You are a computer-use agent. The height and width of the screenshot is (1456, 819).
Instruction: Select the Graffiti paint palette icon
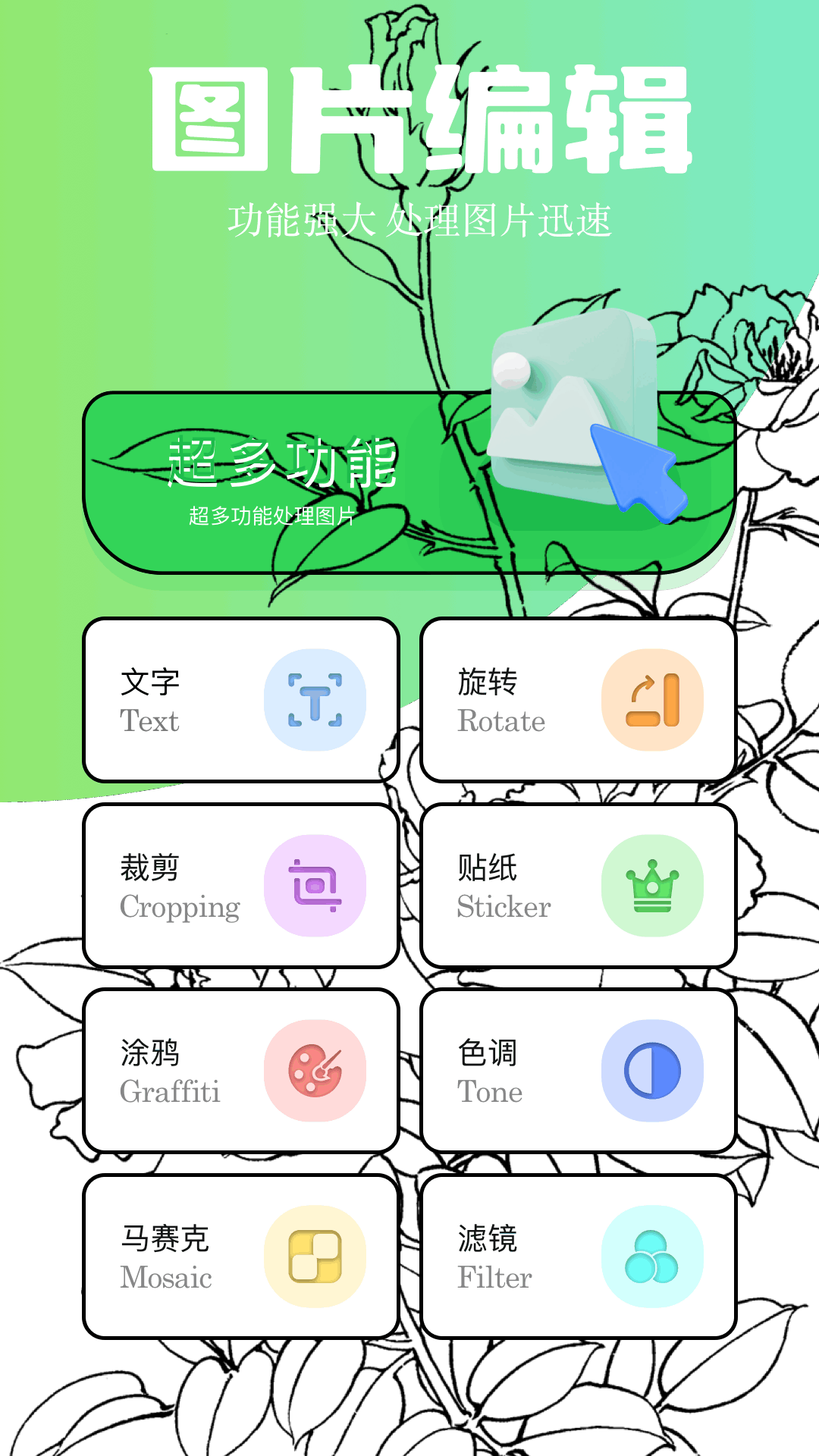(316, 1069)
